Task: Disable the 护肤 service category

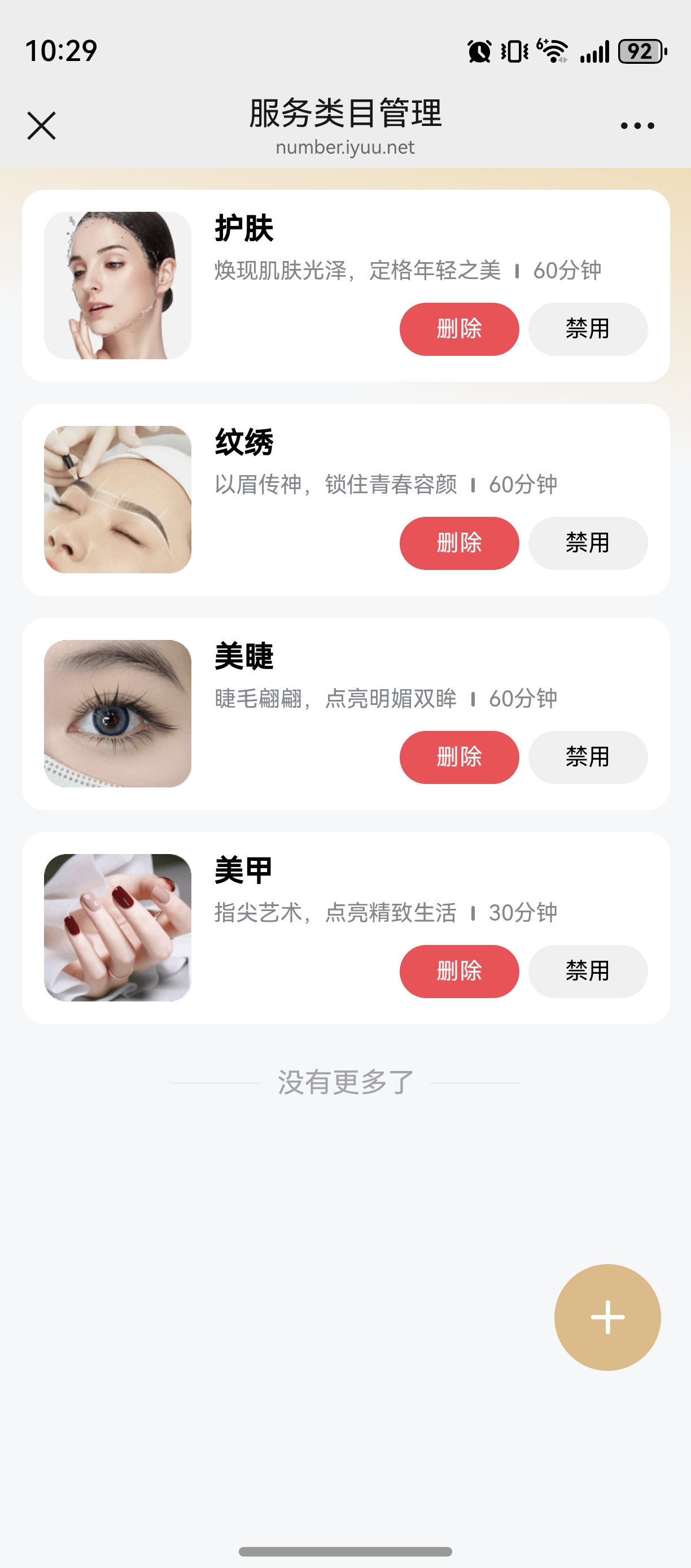Action: (587, 329)
